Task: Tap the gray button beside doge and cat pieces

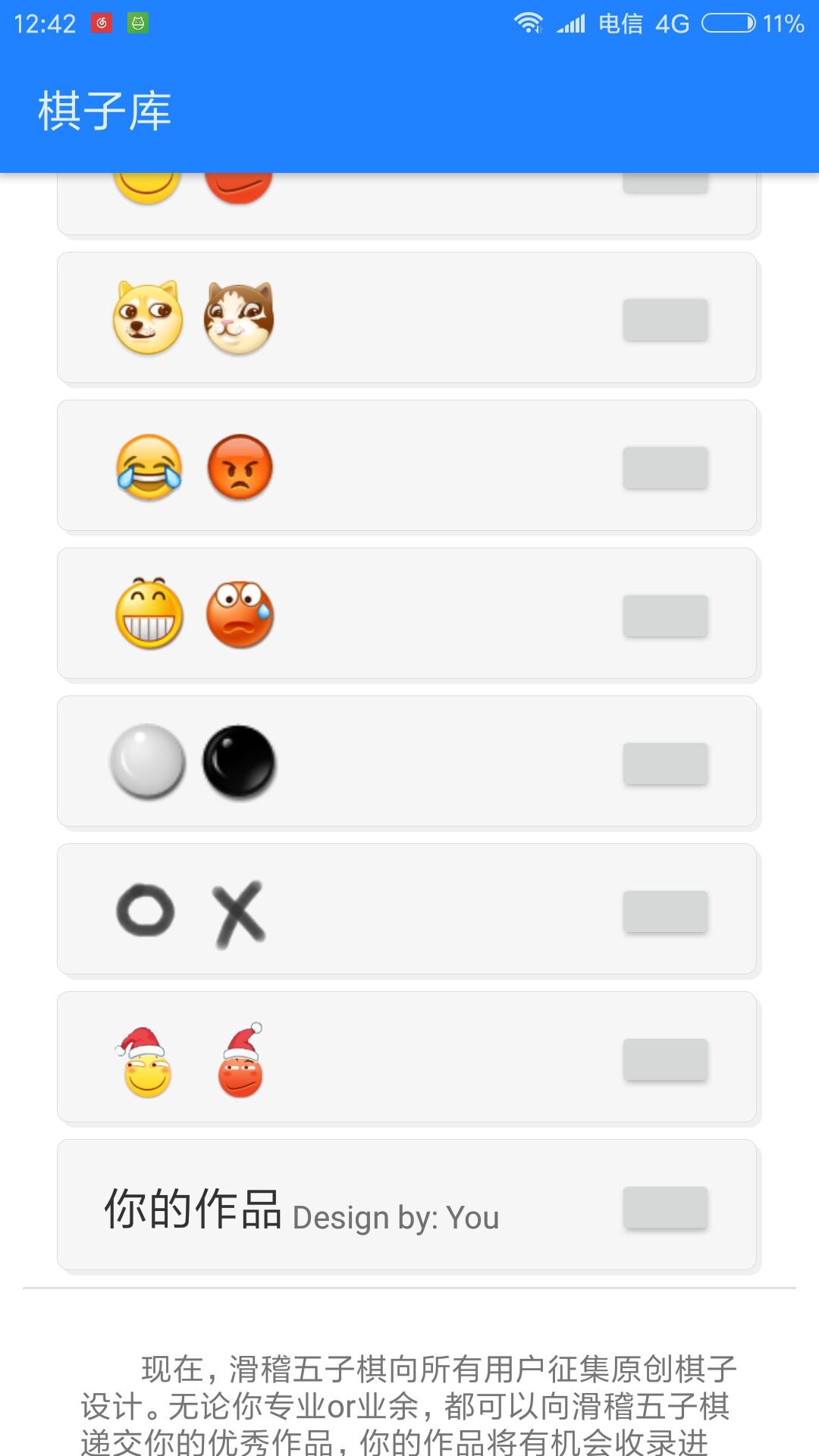Action: click(x=665, y=319)
